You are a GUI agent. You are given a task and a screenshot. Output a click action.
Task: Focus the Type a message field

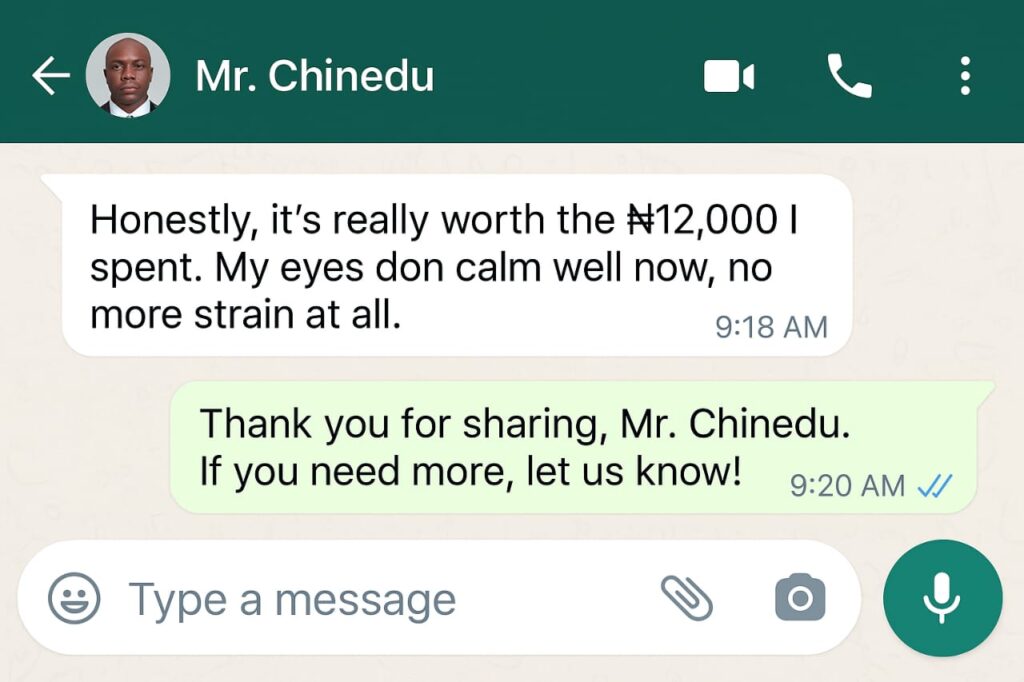[x=380, y=600]
